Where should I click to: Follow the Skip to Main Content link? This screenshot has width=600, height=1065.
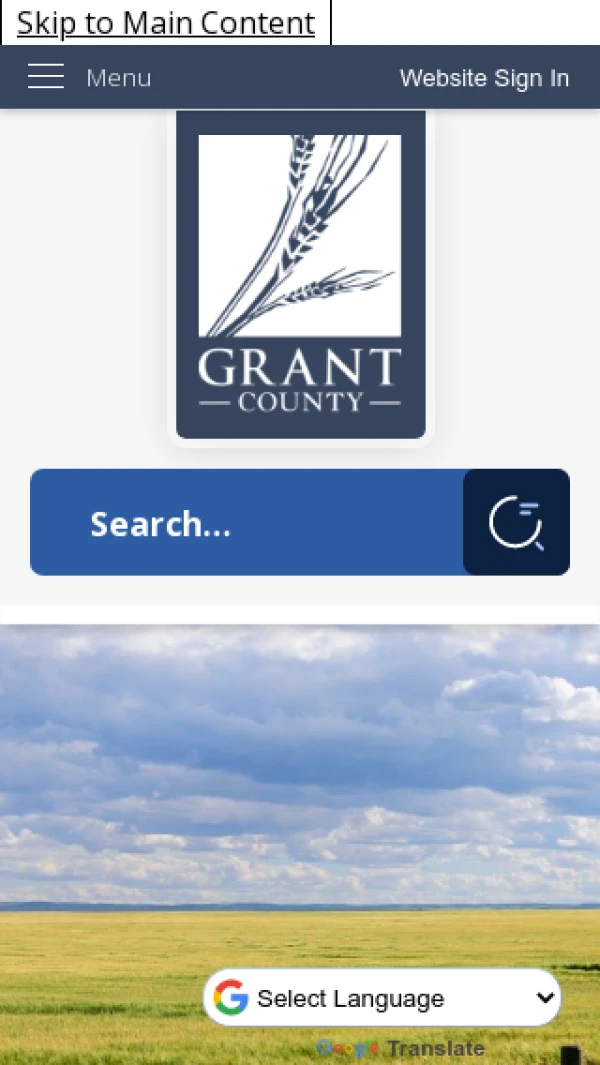(165, 23)
